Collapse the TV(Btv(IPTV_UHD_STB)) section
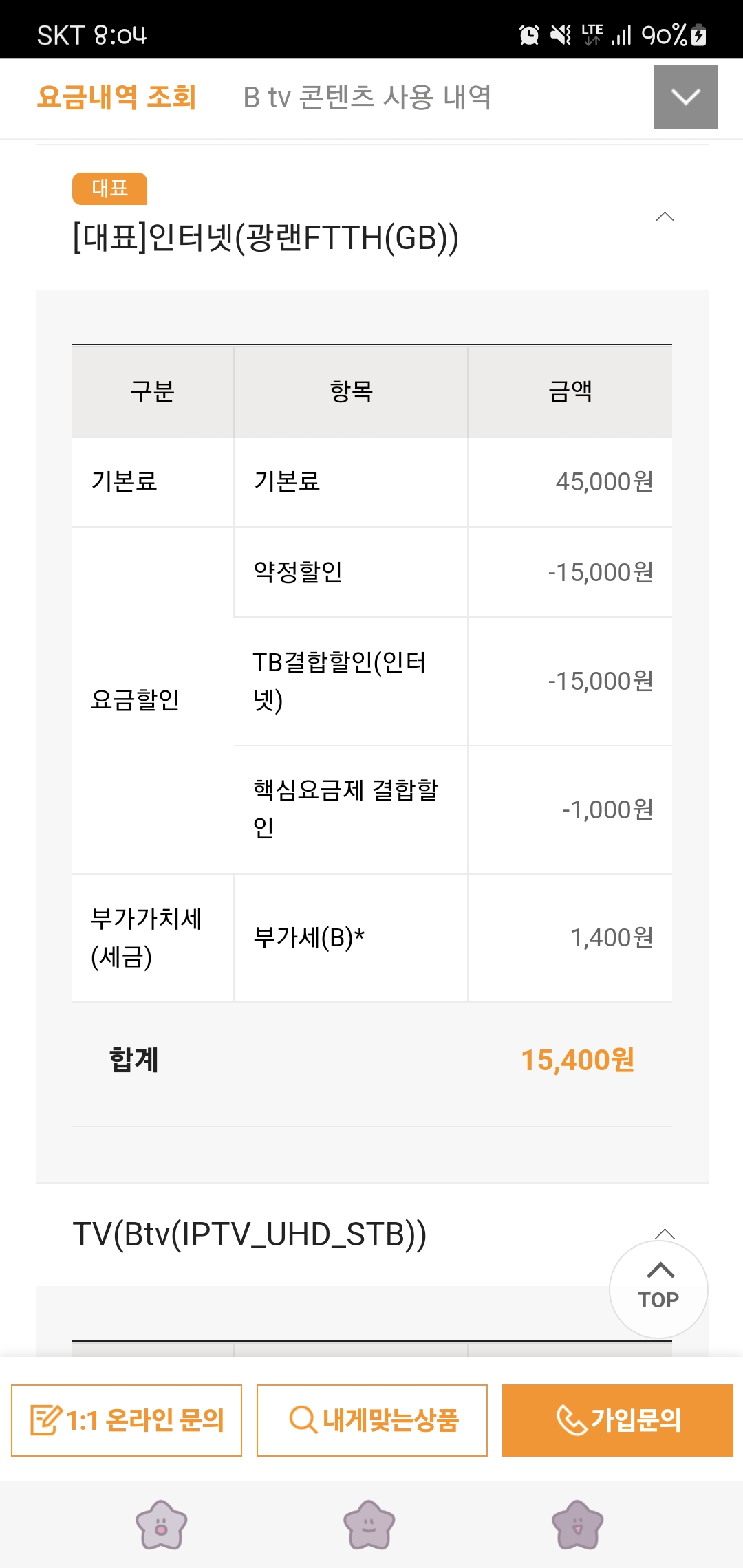The image size is (743, 1568). [x=665, y=1233]
